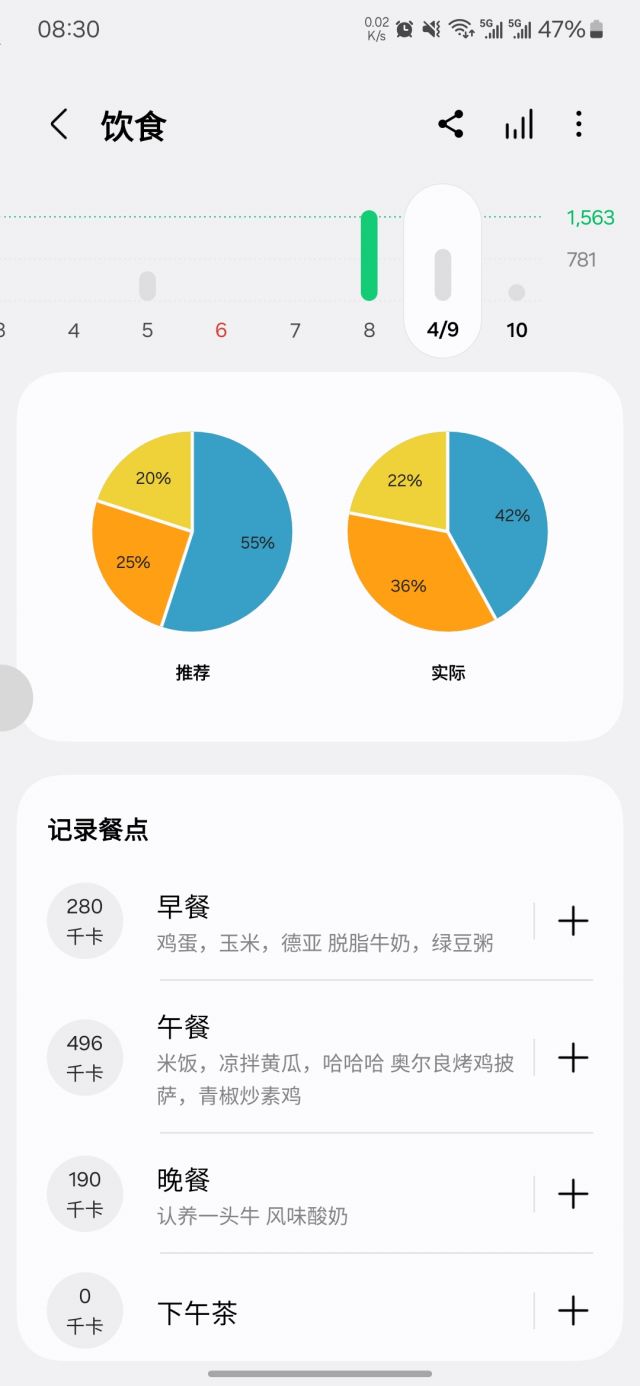Add food to 午餐
The height and width of the screenshot is (1386, 640).
click(x=572, y=1057)
